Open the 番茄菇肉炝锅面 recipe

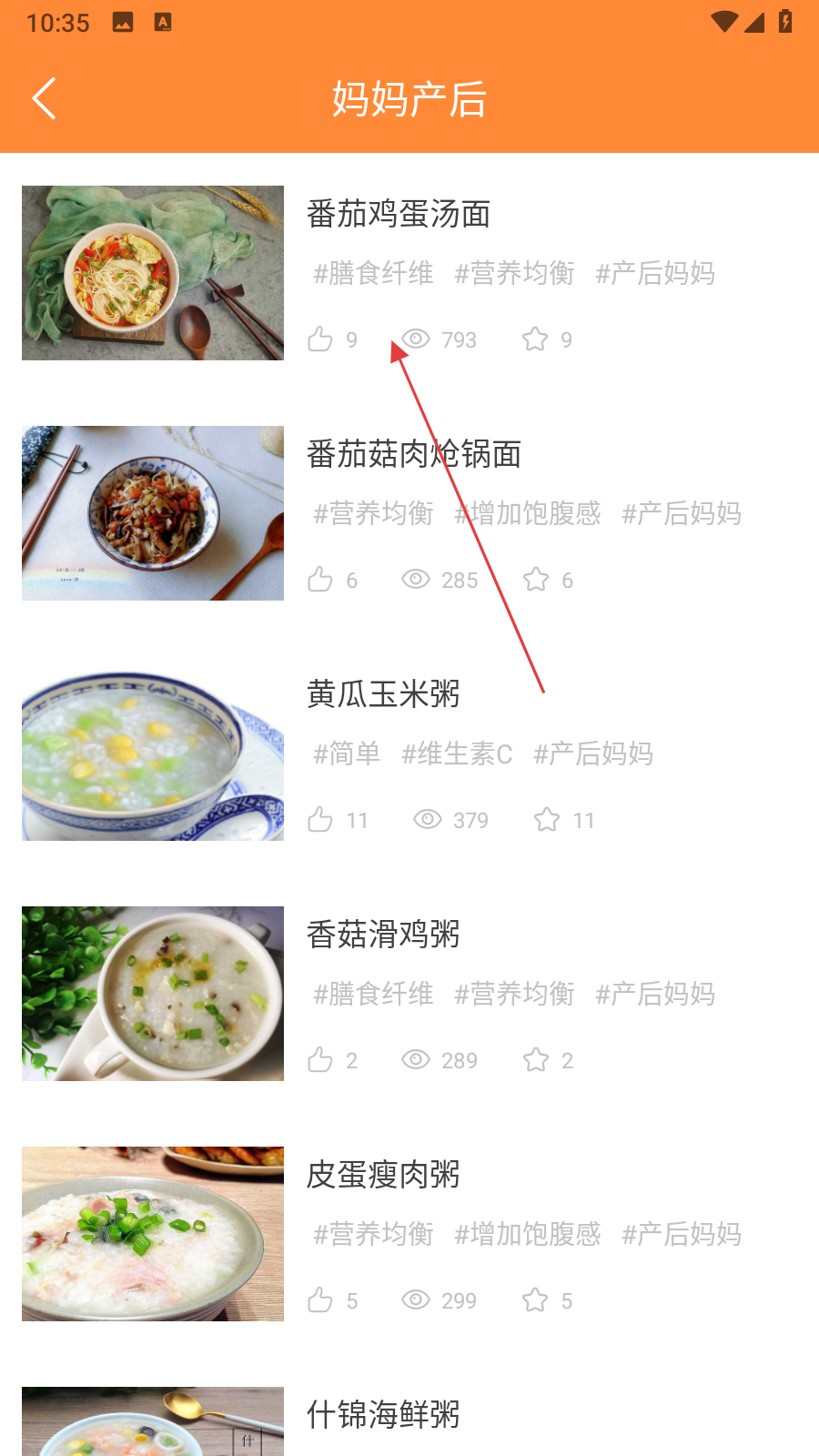(413, 454)
